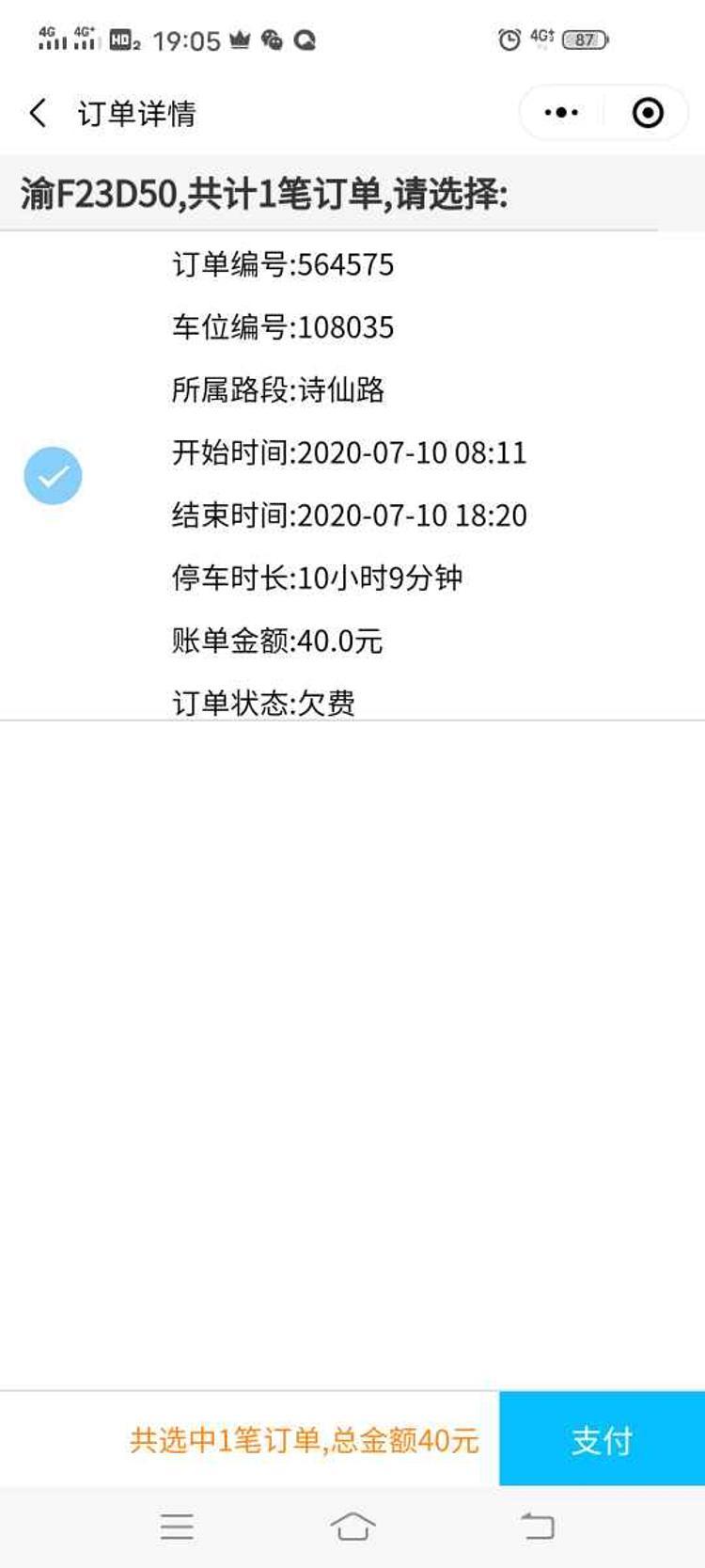Viewport: 705px width, 1568px height.
Task: Close the mini program with the circle icon
Action: pos(648,113)
